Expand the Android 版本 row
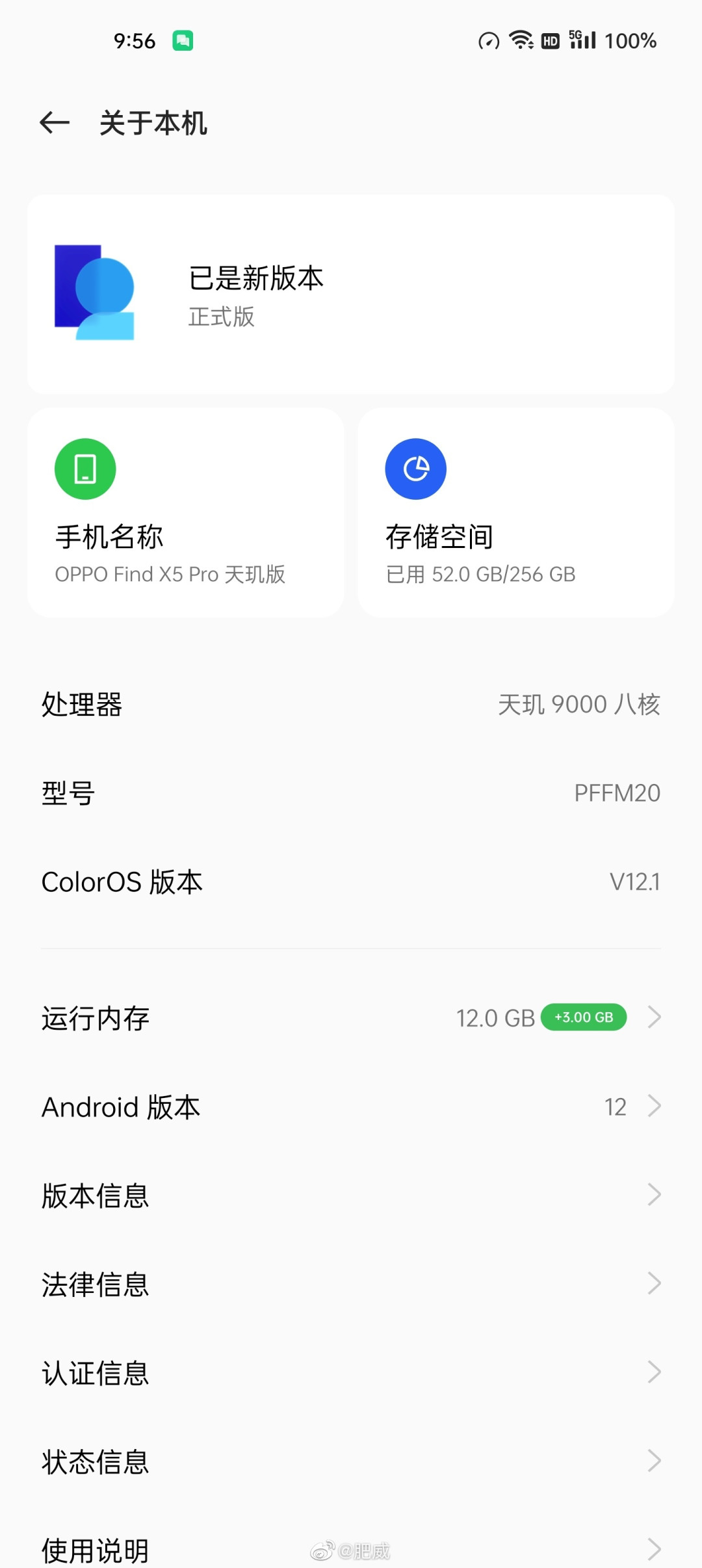The width and height of the screenshot is (702, 1568). click(x=654, y=1106)
